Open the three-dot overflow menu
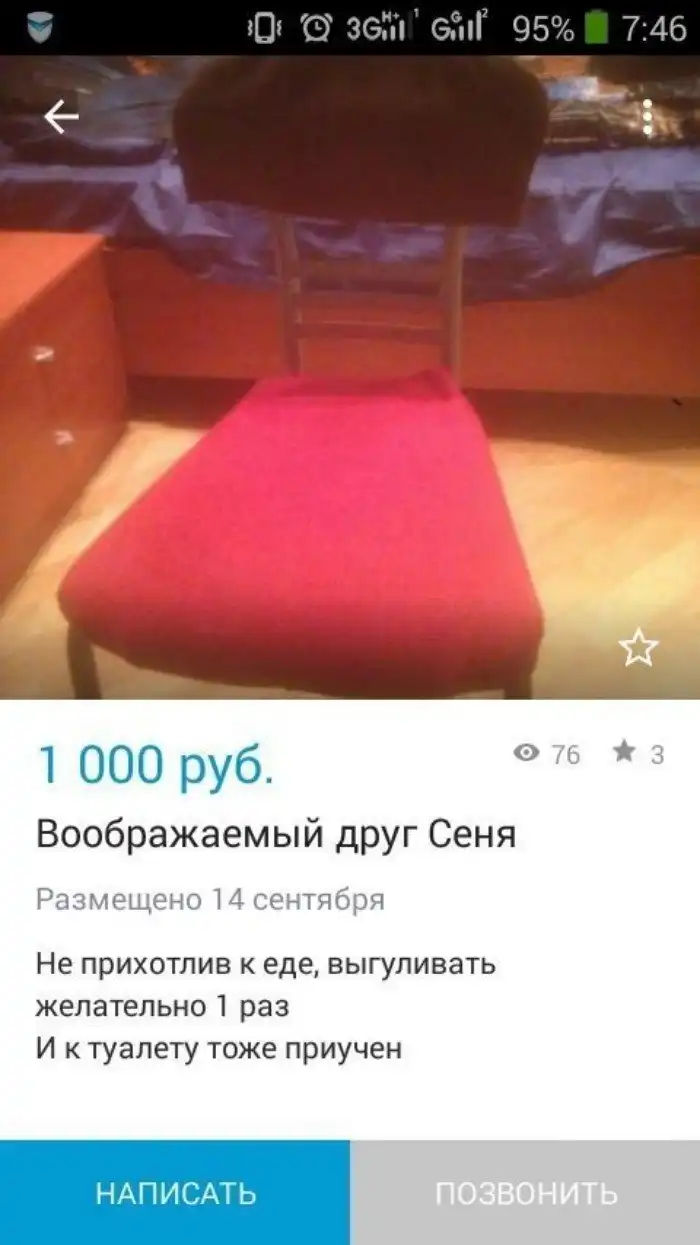 click(x=647, y=118)
